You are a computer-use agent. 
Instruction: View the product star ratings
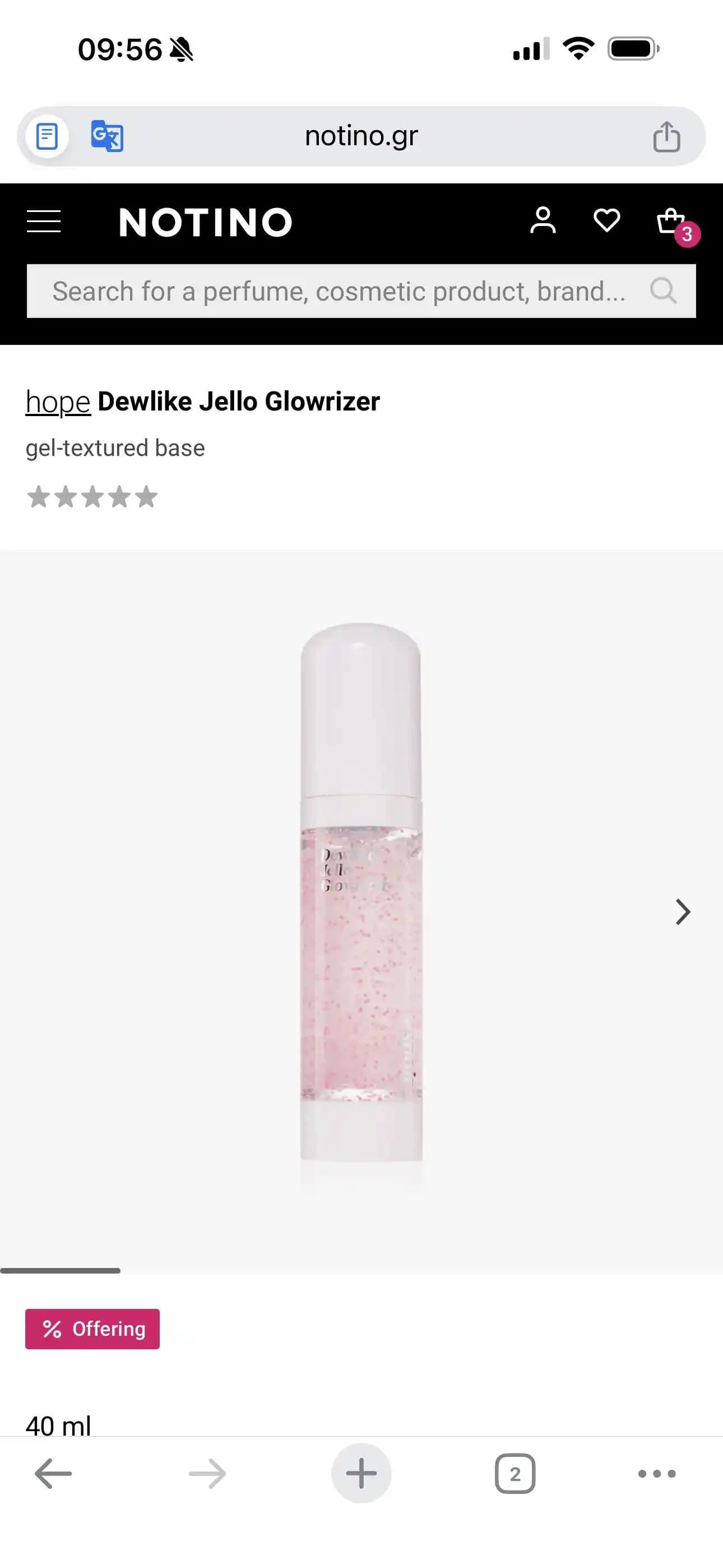92,497
